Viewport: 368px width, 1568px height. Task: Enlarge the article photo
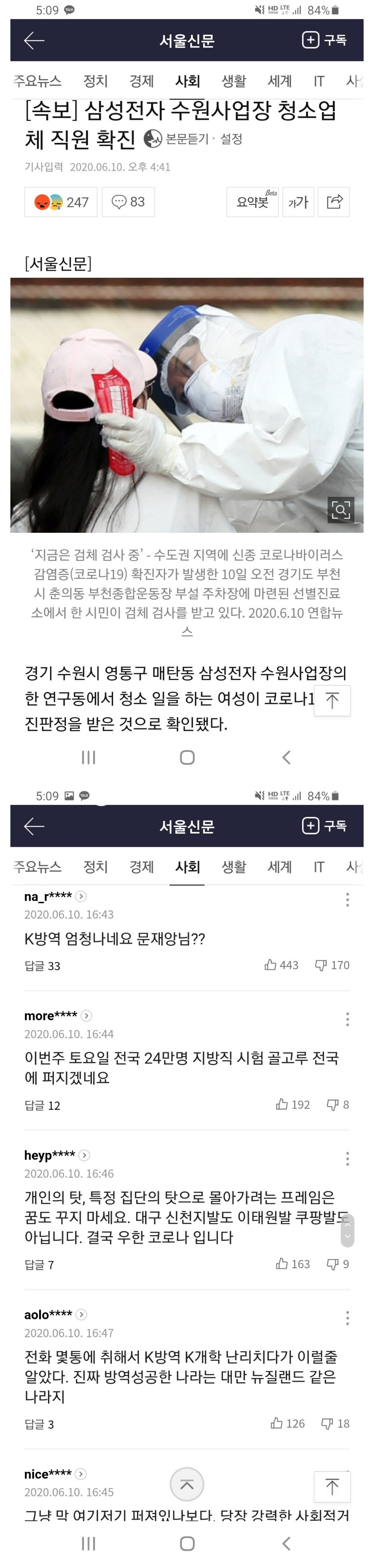[x=340, y=510]
